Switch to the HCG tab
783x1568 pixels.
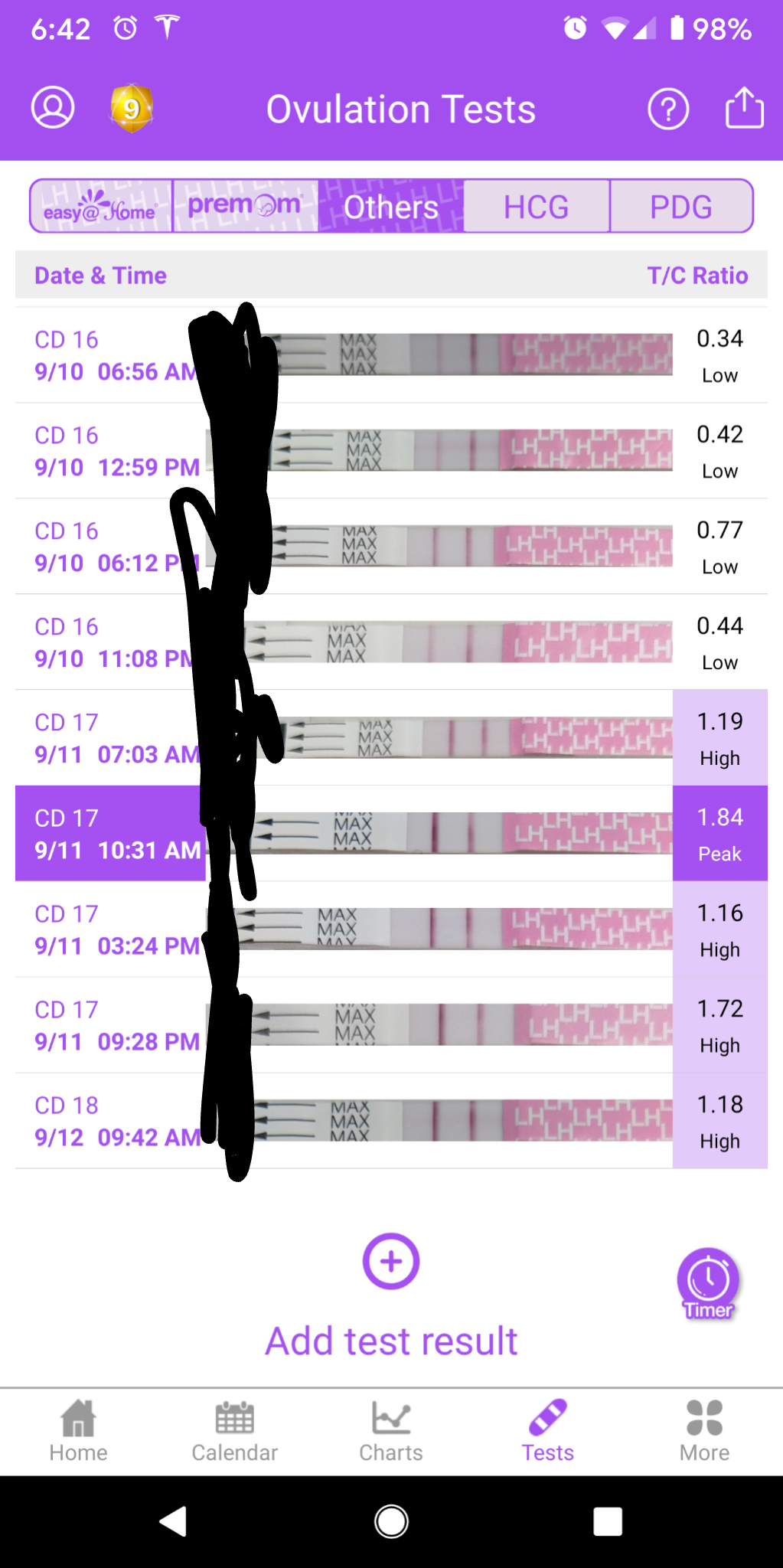pos(536,207)
